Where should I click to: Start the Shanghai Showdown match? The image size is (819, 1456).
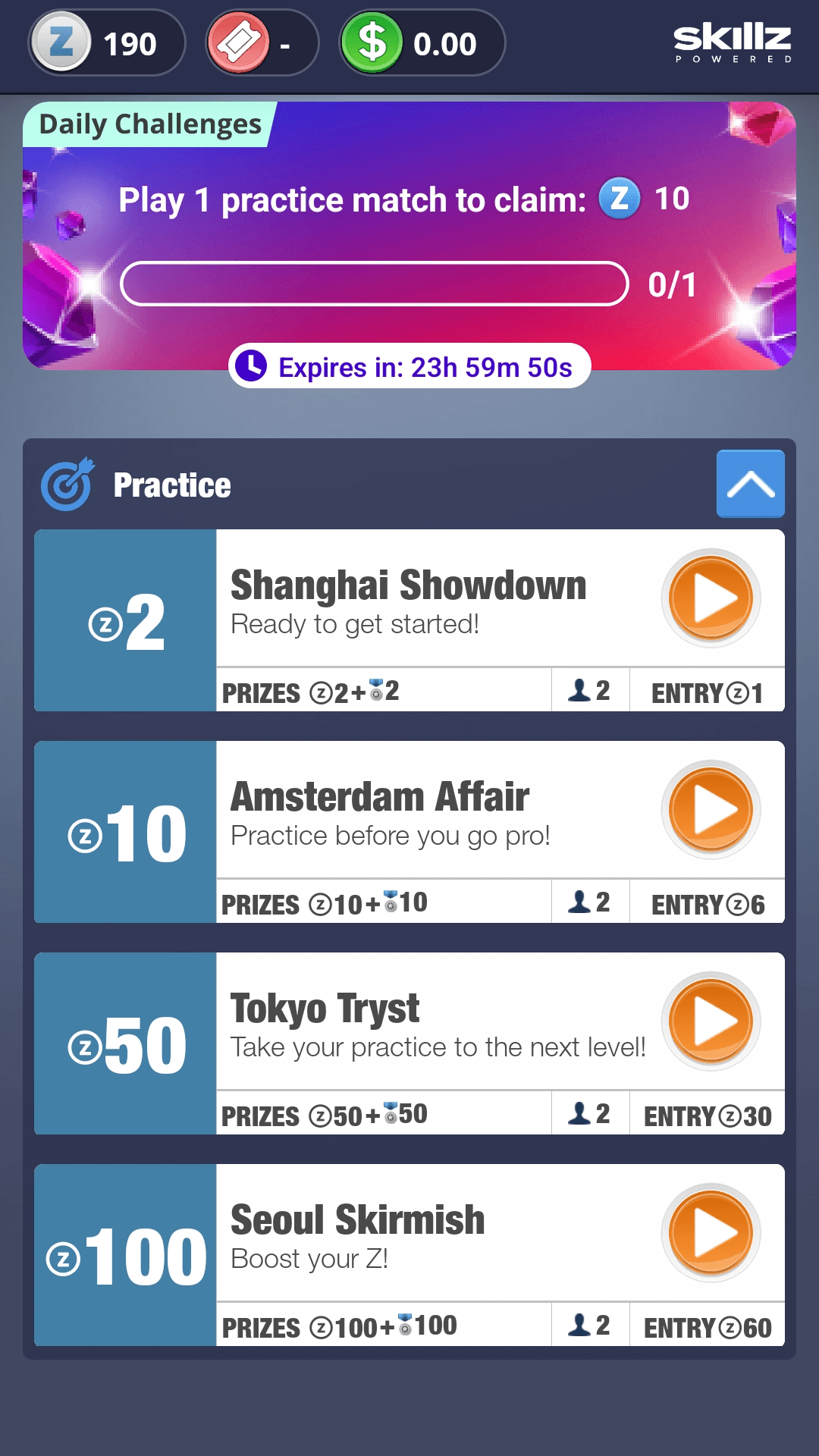pos(711,598)
